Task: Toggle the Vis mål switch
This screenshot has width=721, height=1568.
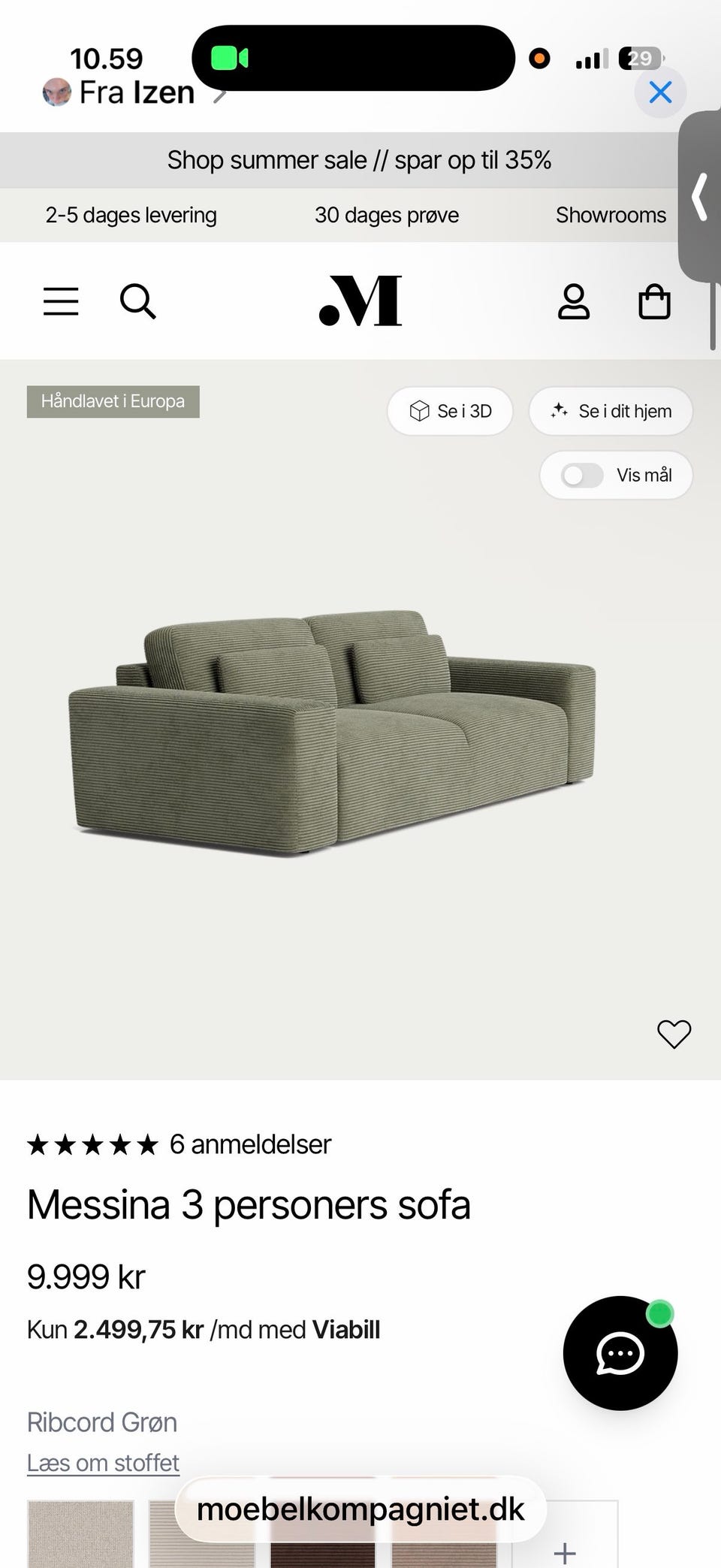Action: (x=583, y=475)
